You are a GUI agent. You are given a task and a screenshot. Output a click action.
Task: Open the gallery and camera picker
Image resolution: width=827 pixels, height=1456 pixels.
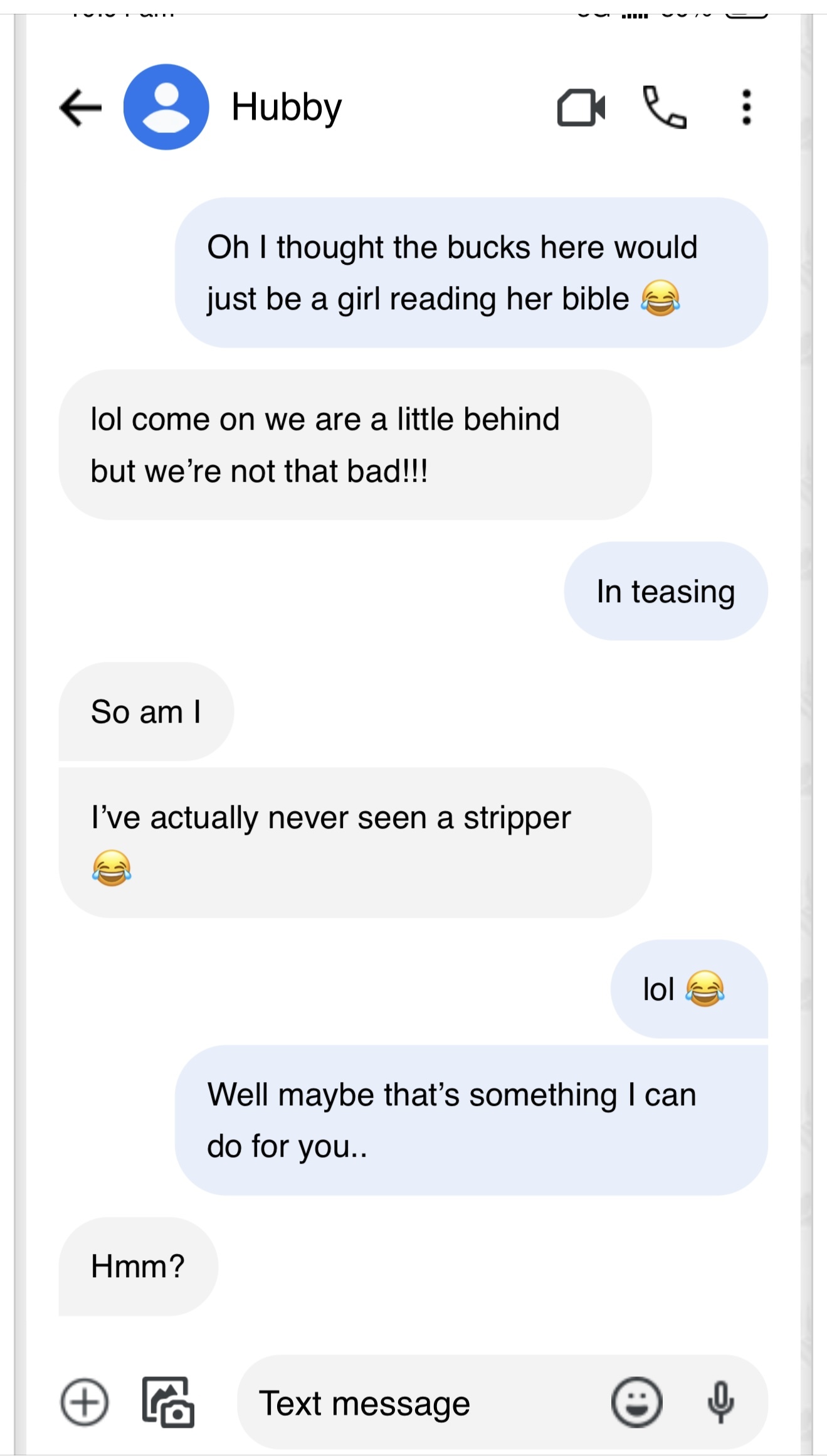click(168, 1402)
